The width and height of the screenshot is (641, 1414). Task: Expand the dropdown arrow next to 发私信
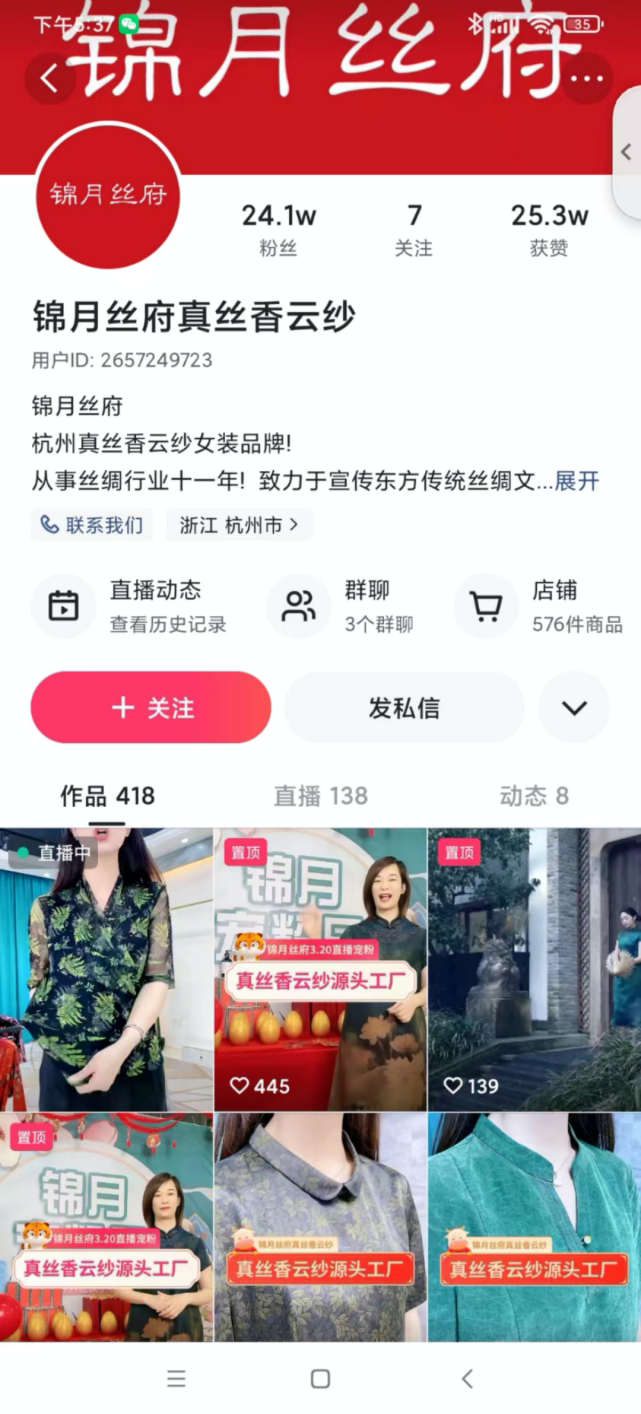pos(574,707)
